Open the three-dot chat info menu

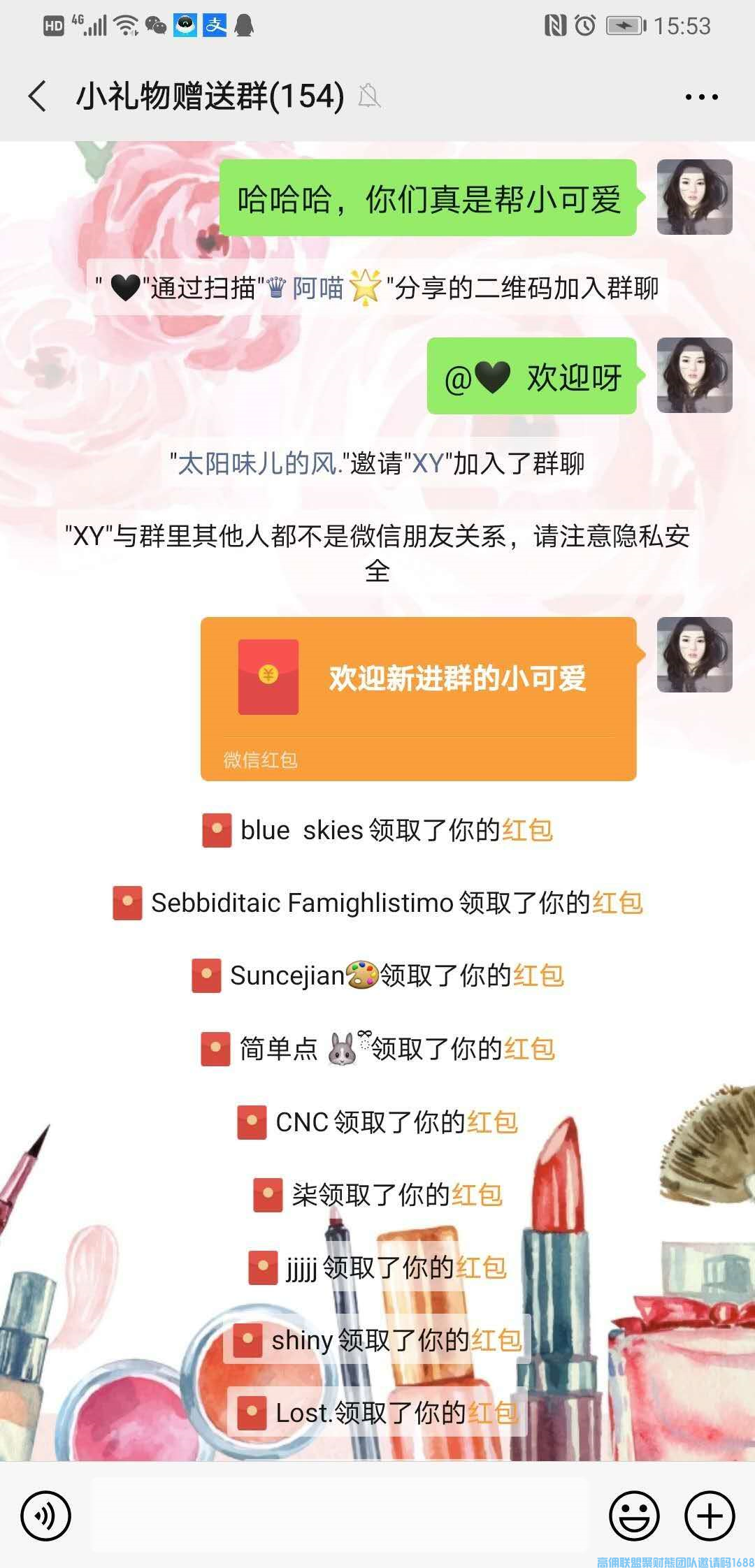tap(701, 97)
